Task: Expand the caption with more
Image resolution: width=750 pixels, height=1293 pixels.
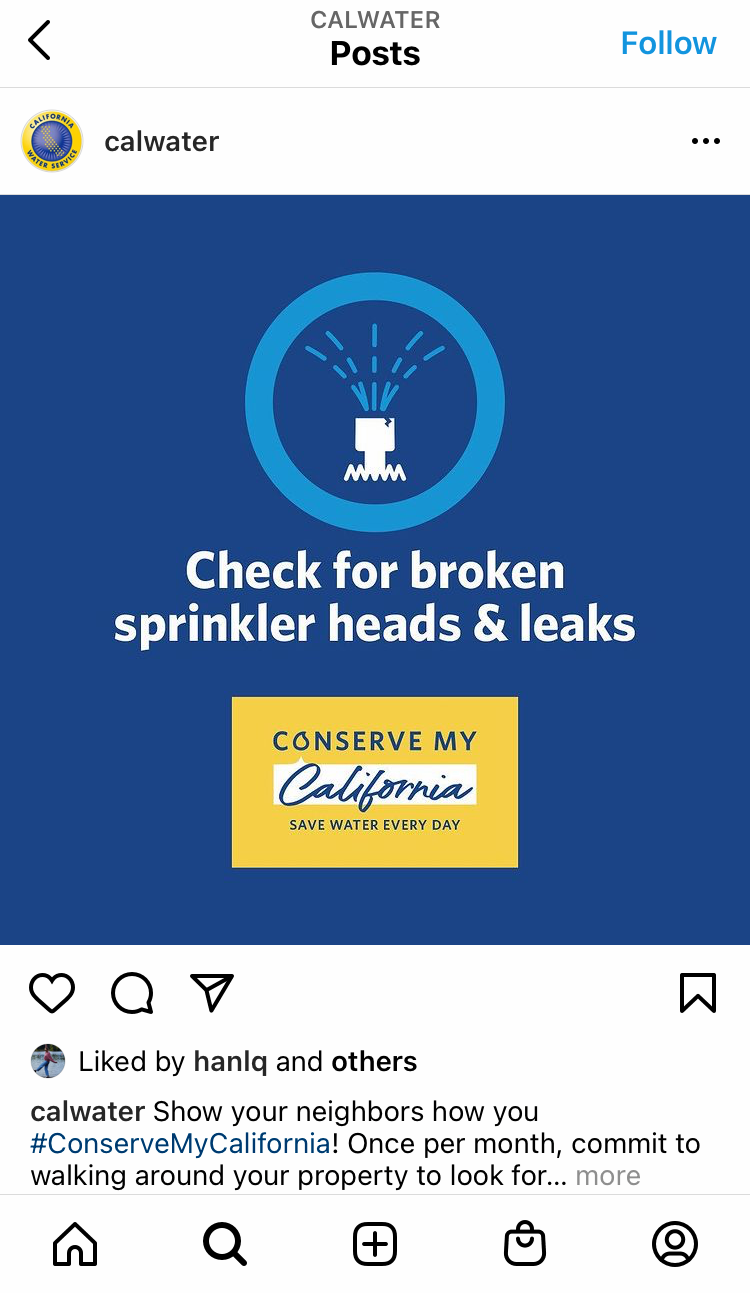Action: click(x=608, y=1175)
